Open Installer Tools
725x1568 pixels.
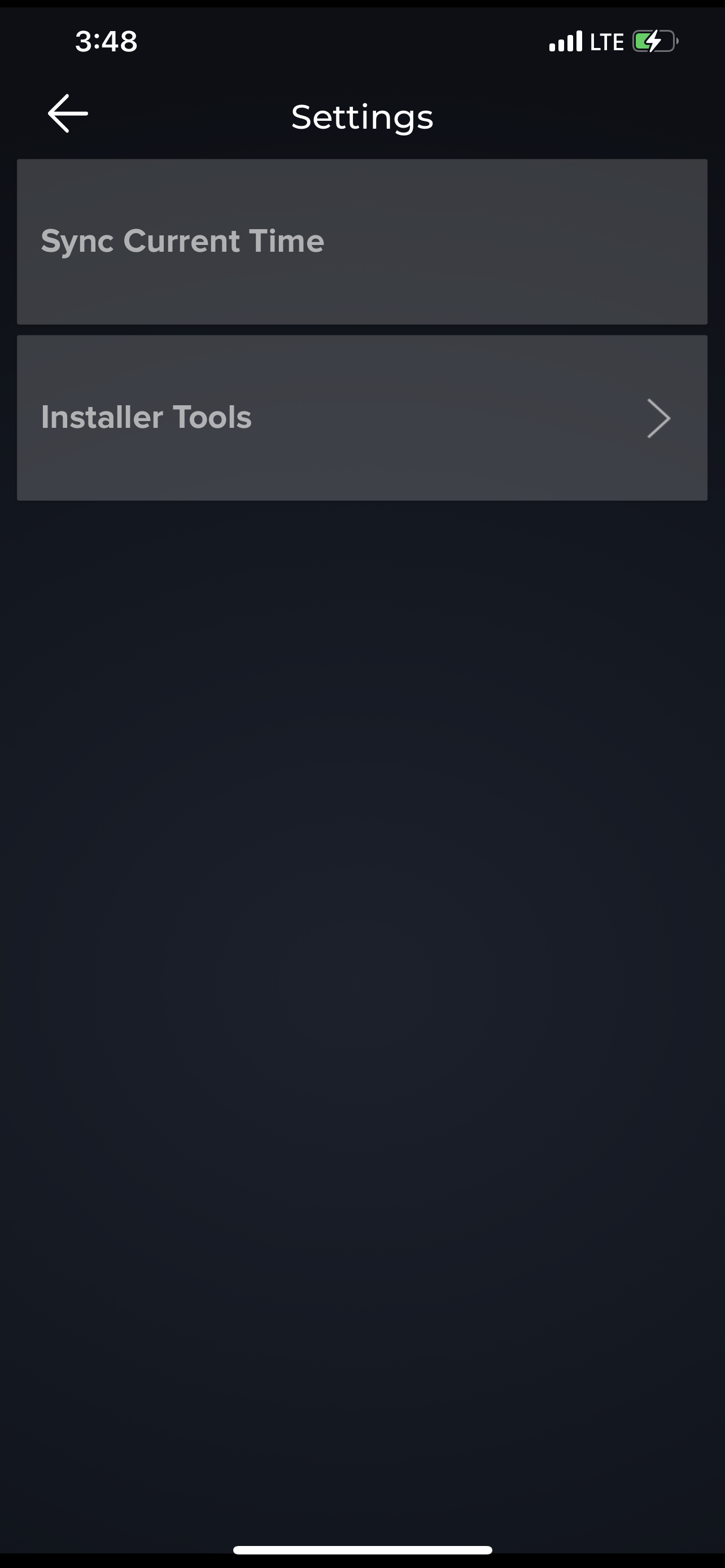pos(361,418)
